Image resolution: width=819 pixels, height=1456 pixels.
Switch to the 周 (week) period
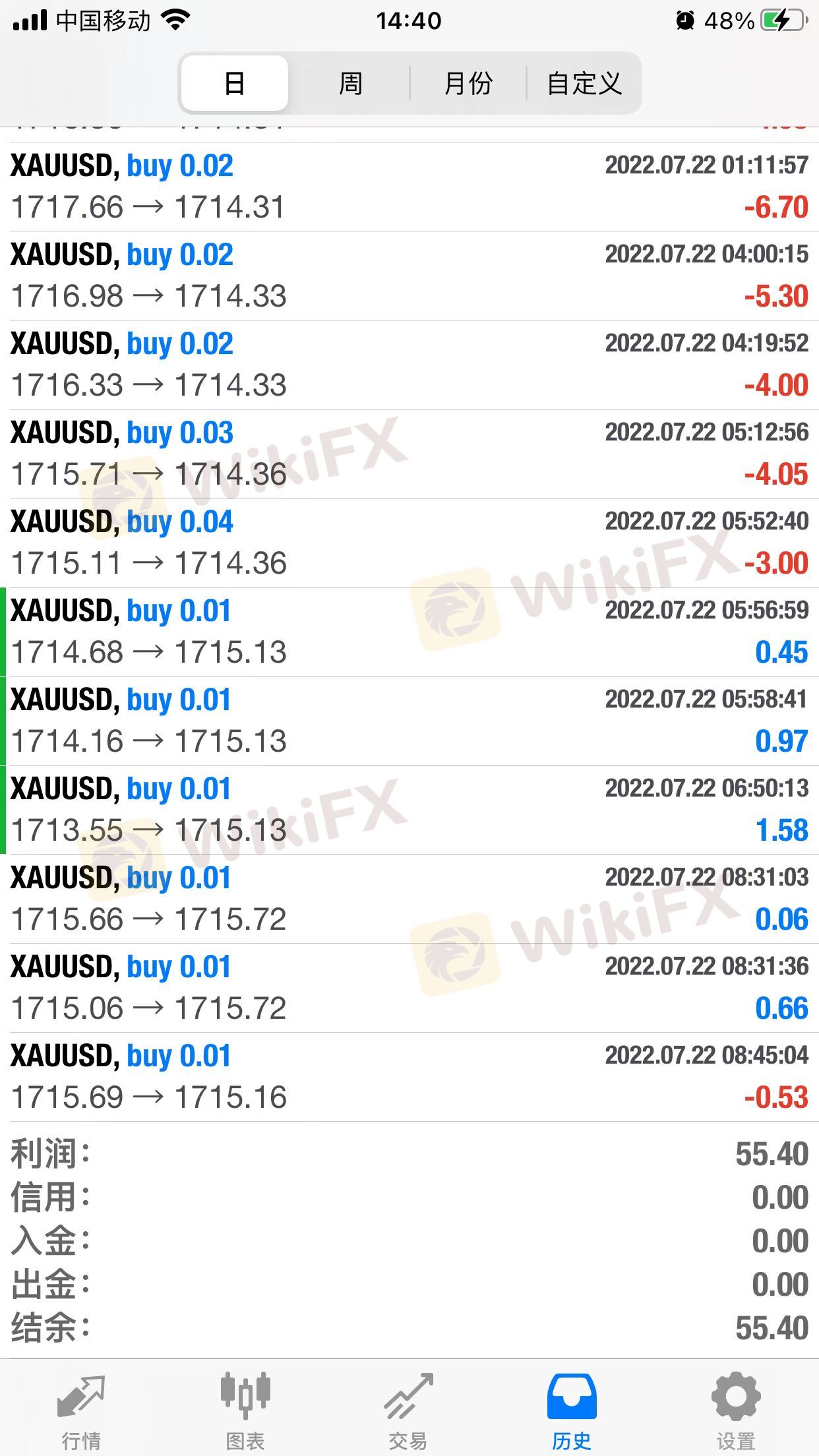pyautogui.click(x=350, y=84)
